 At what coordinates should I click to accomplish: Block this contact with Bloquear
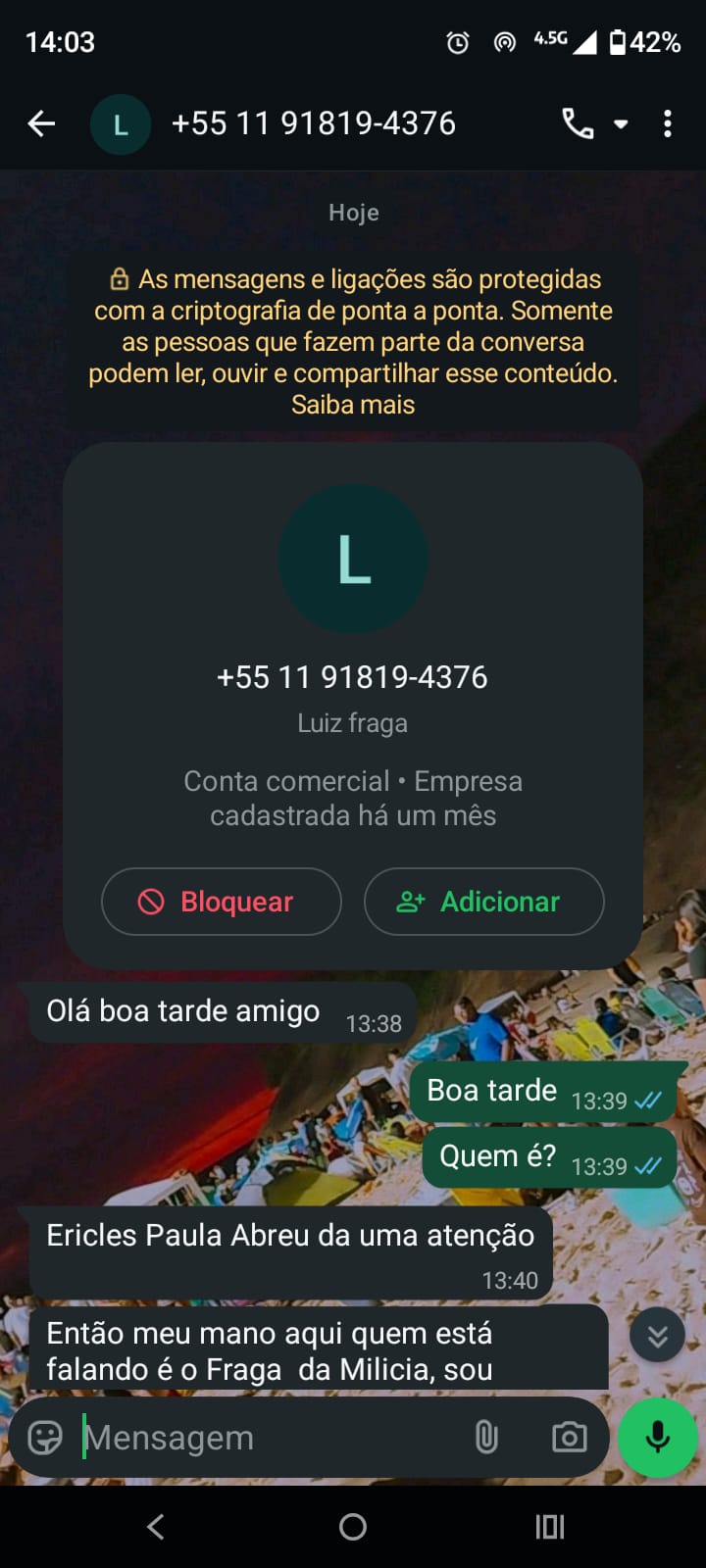222,902
